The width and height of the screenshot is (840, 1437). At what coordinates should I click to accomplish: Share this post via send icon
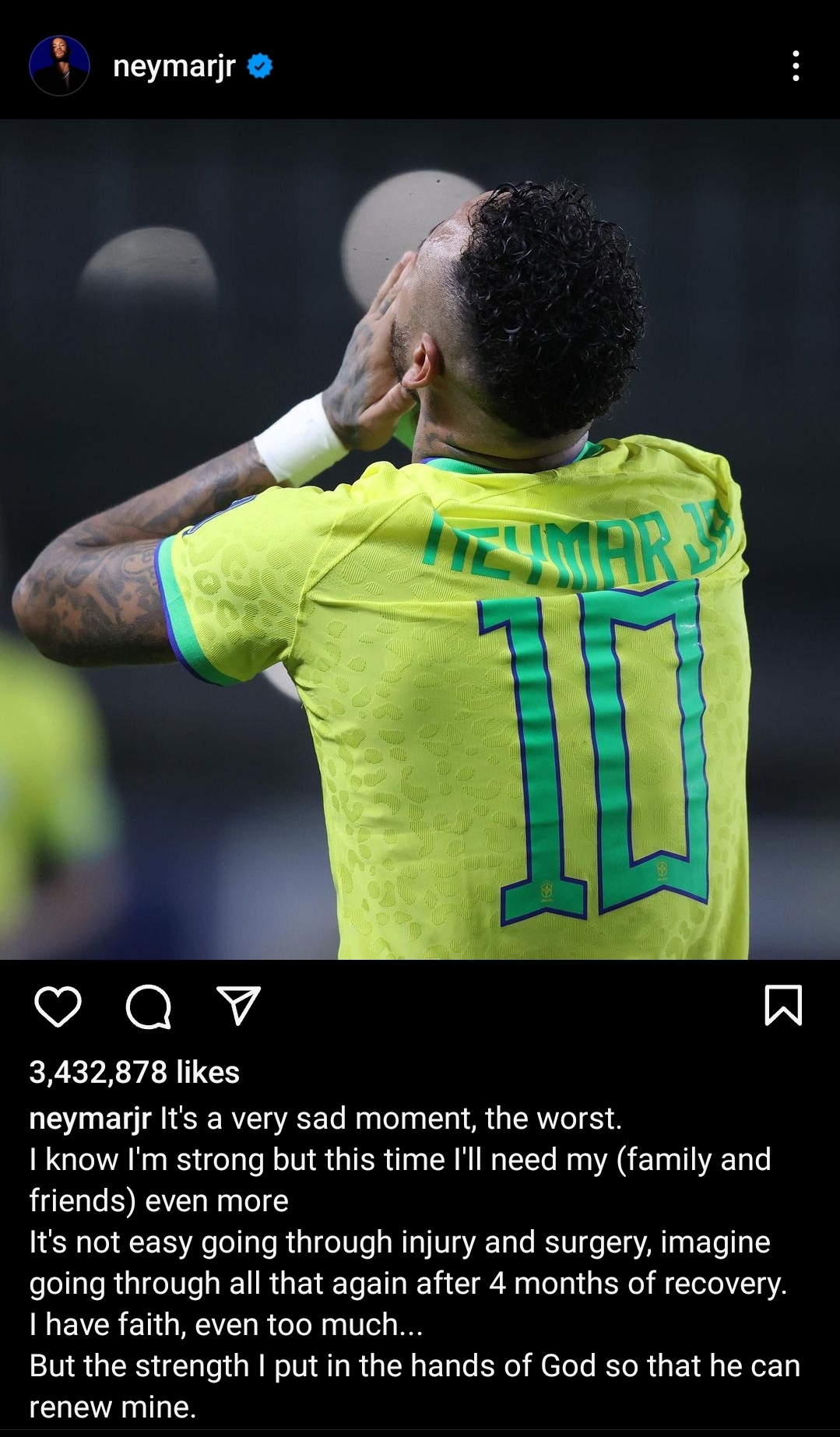(x=237, y=1005)
